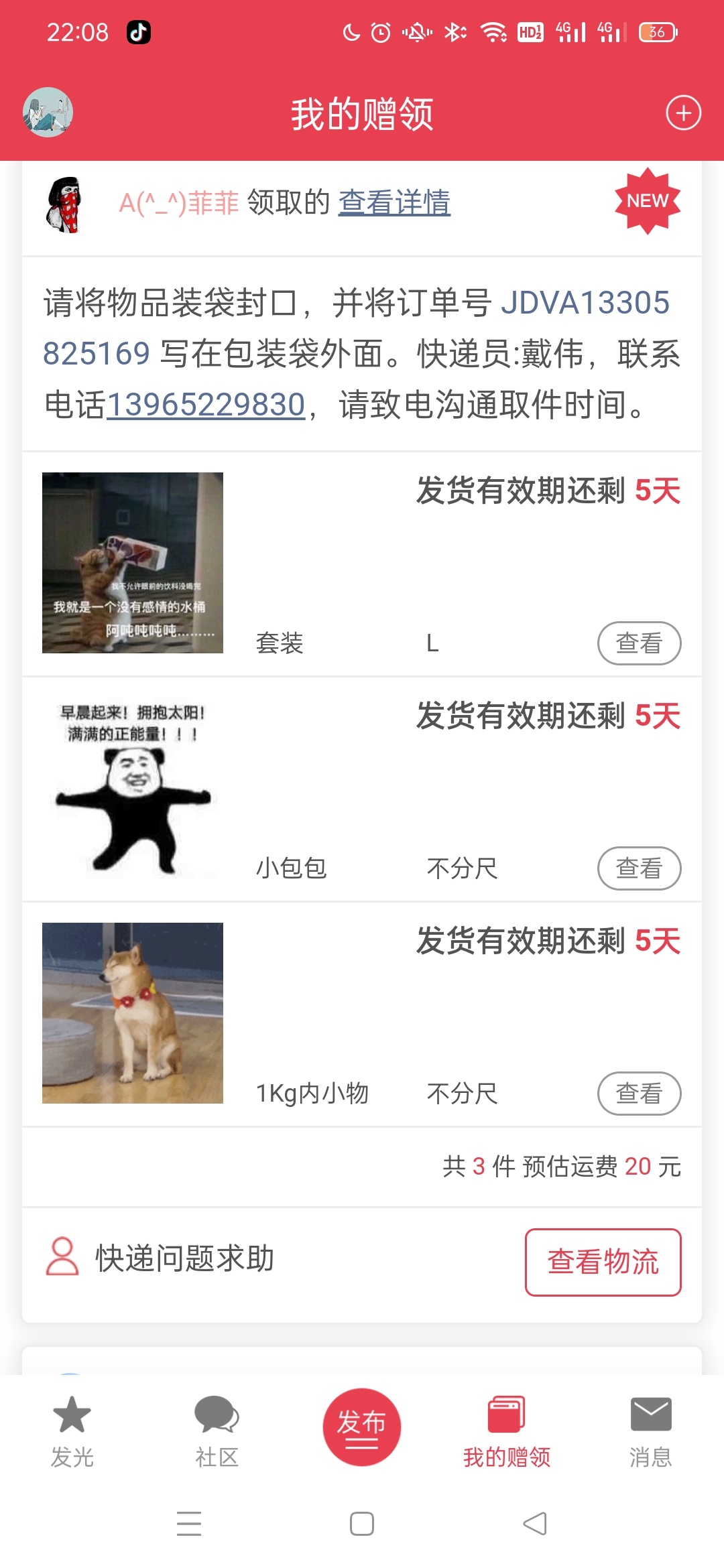Go to the 消息 tab

[x=651, y=1431]
